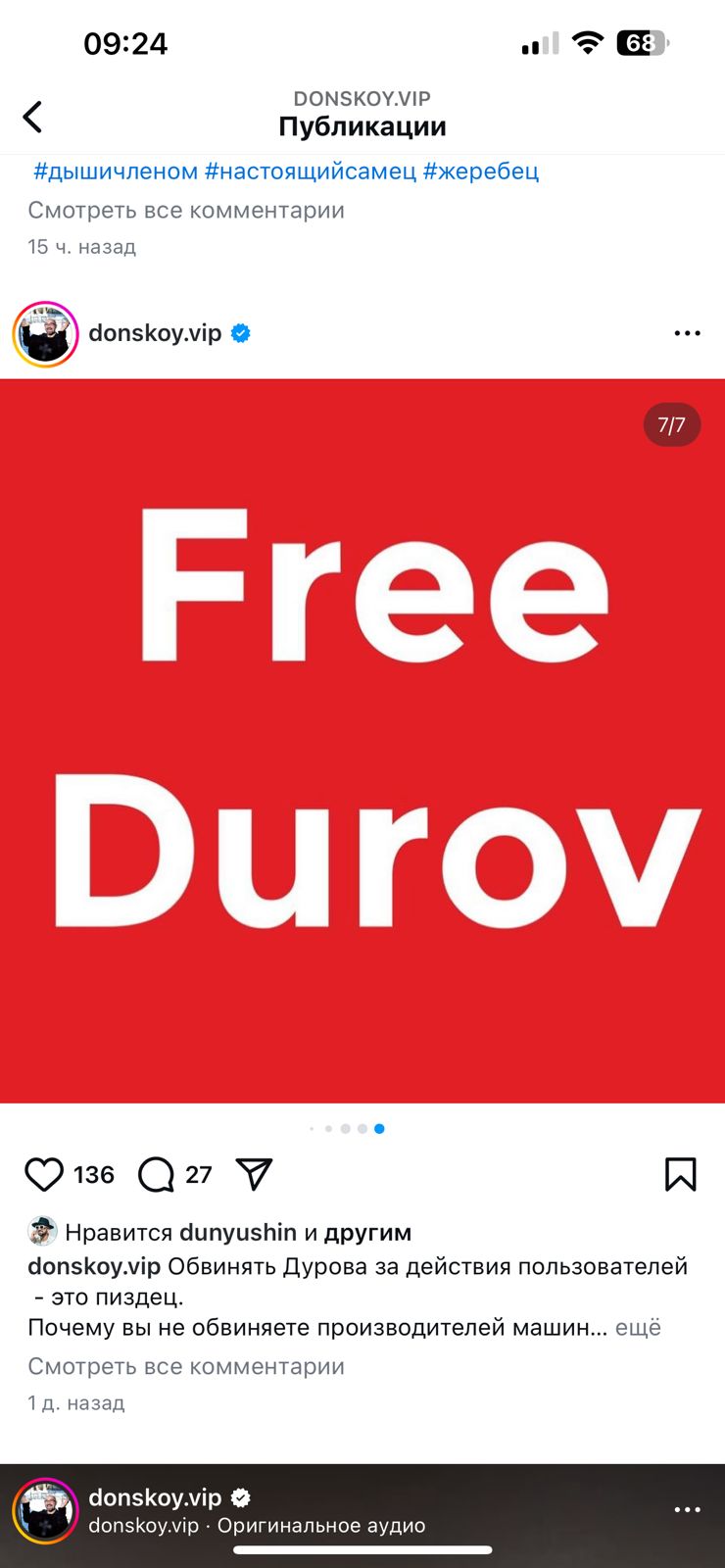View all comments under the Free Durov post
This screenshot has height=1568, width=725.
(186, 1367)
